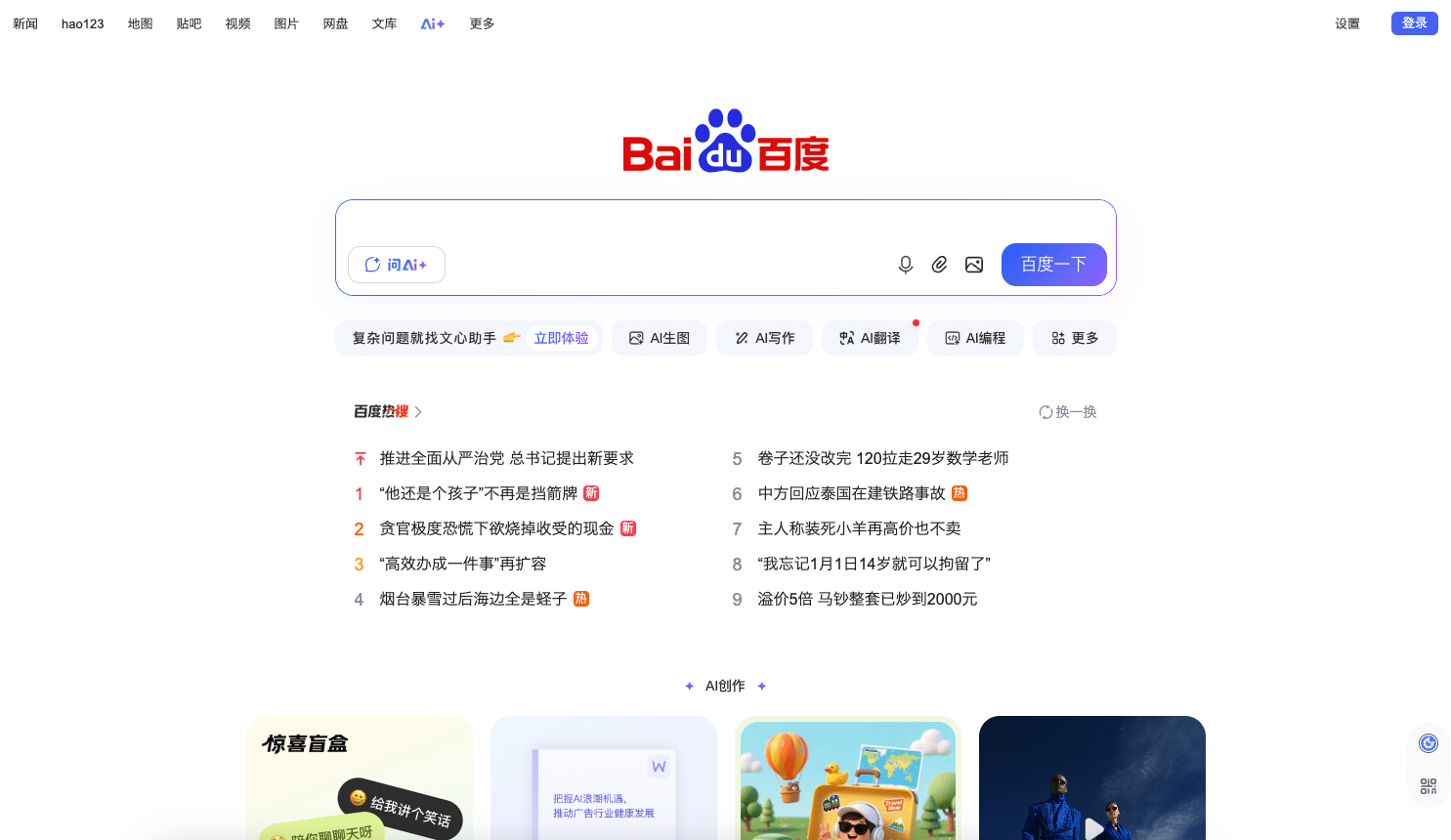This screenshot has height=840, width=1451.
Task: Tap 立即体验 for 文心助手
Action: pos(561,338)
